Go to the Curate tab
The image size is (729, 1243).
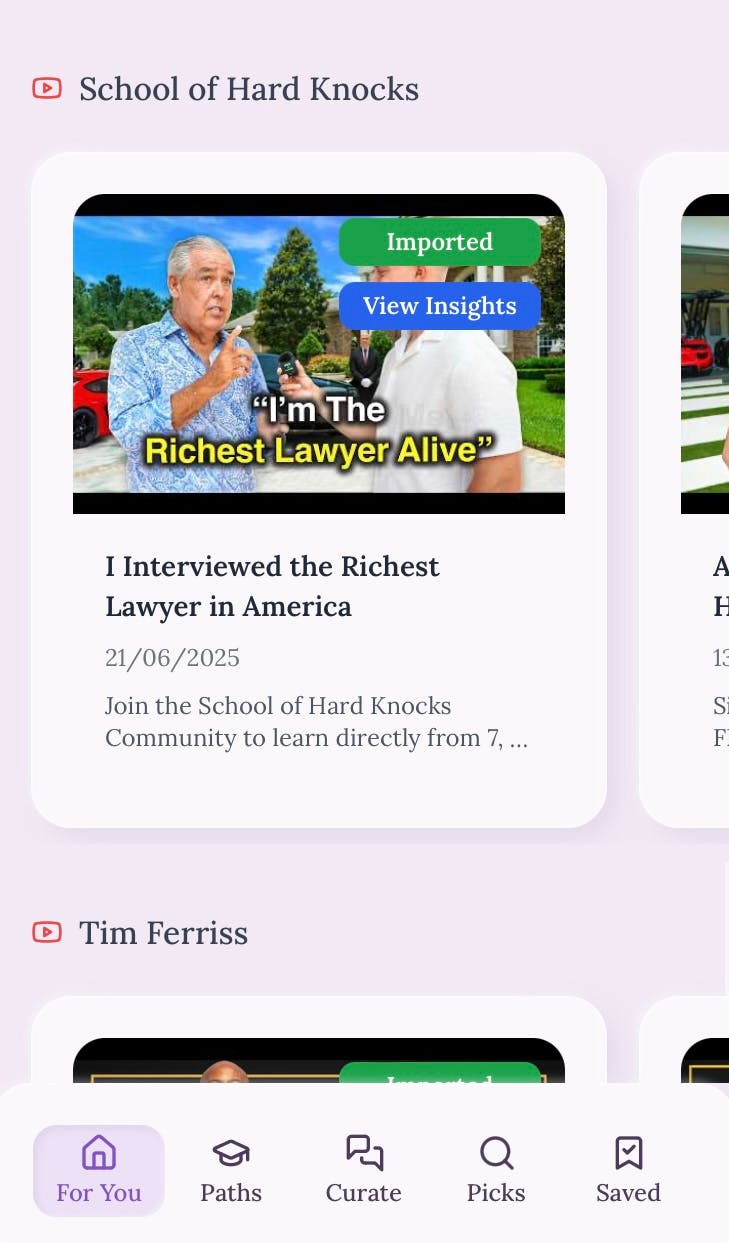[x=364, y=1170]
